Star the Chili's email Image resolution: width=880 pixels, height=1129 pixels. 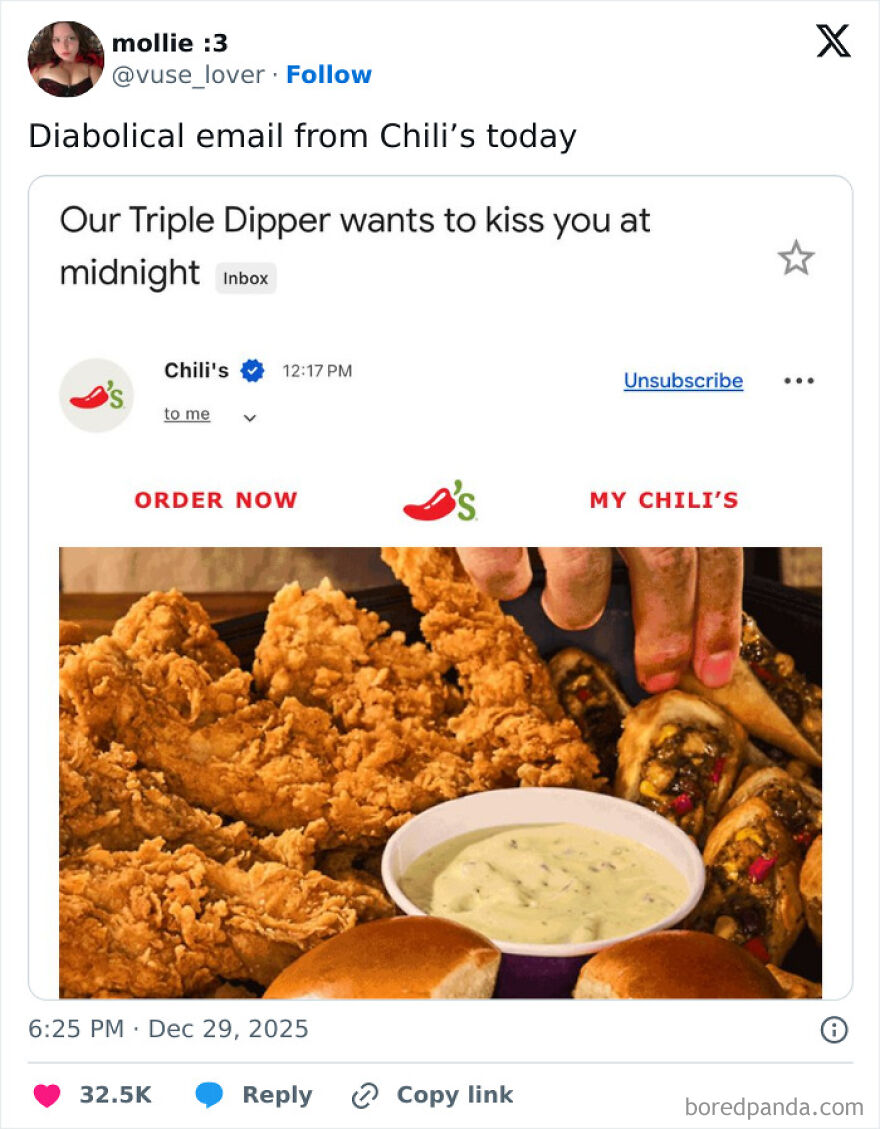795,259
